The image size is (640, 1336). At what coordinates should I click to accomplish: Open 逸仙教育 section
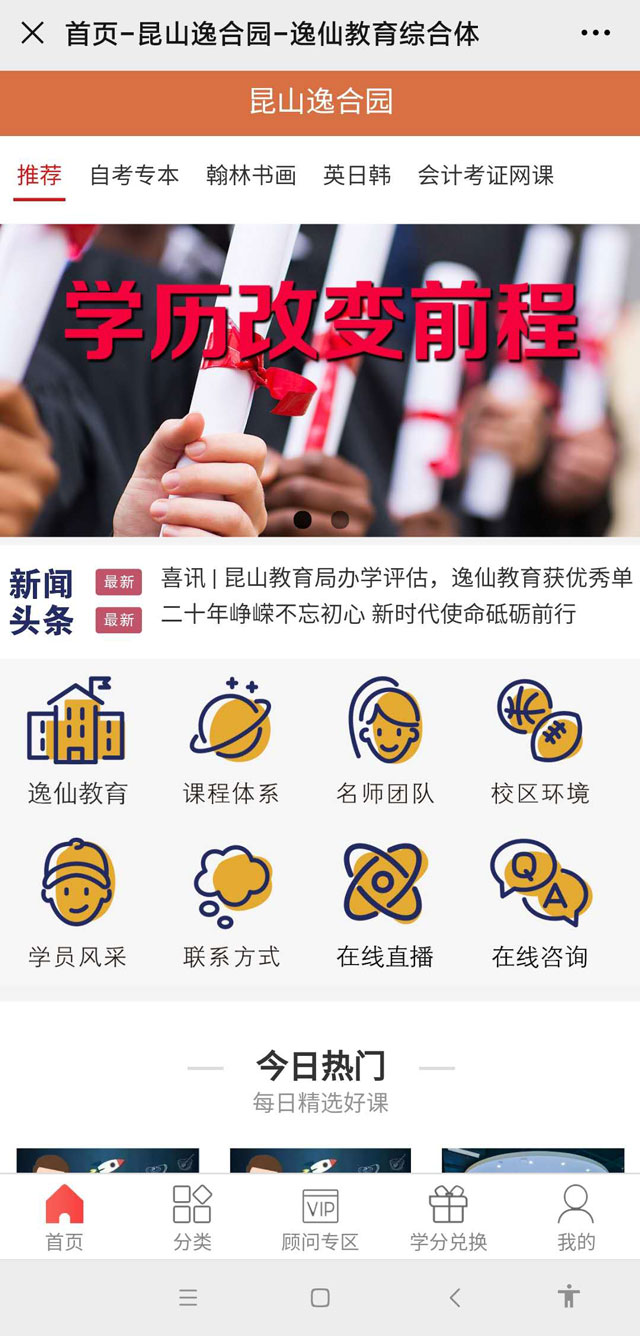77,742
